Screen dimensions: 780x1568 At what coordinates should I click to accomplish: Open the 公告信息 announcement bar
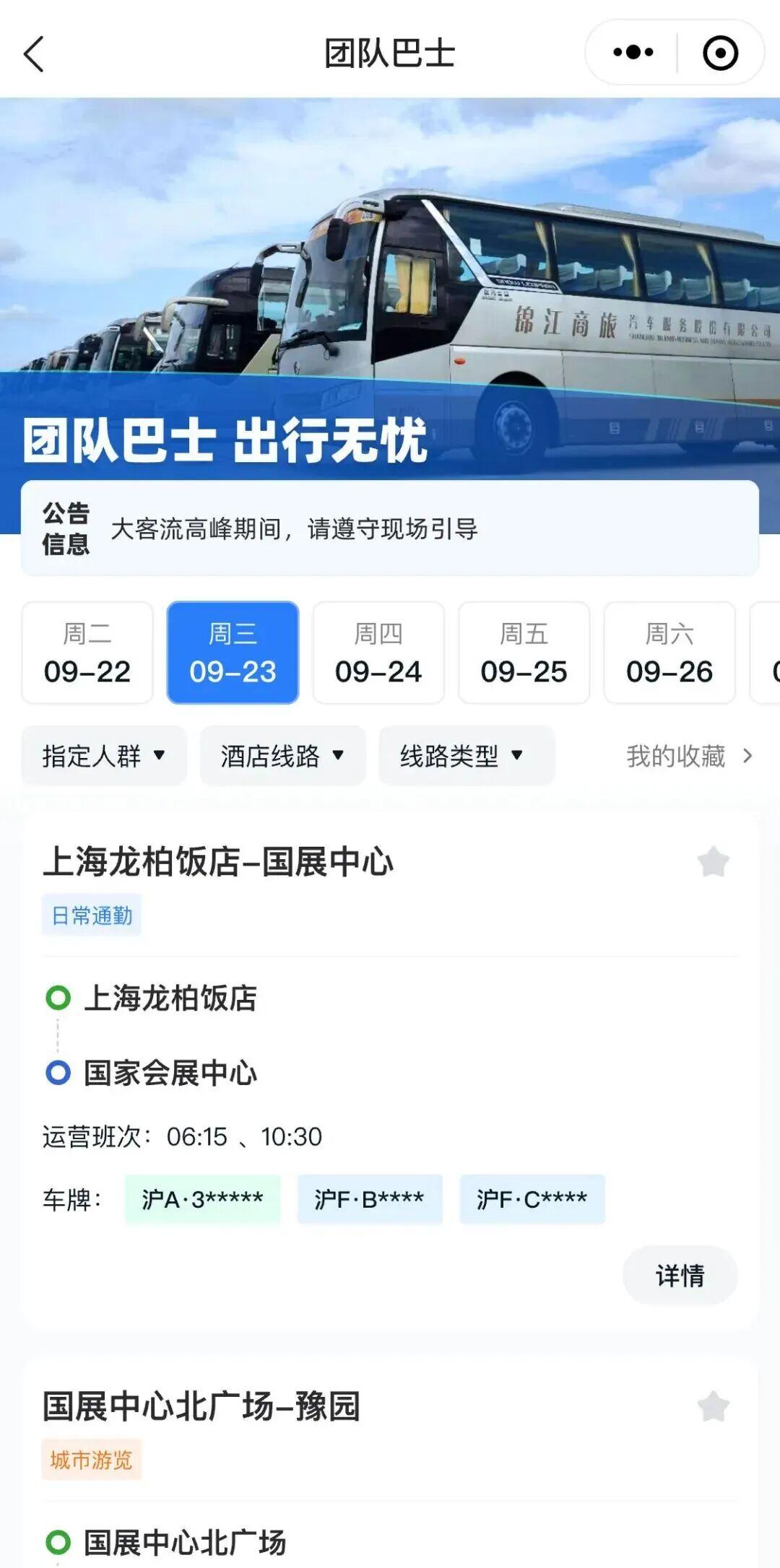coord(390,528)
